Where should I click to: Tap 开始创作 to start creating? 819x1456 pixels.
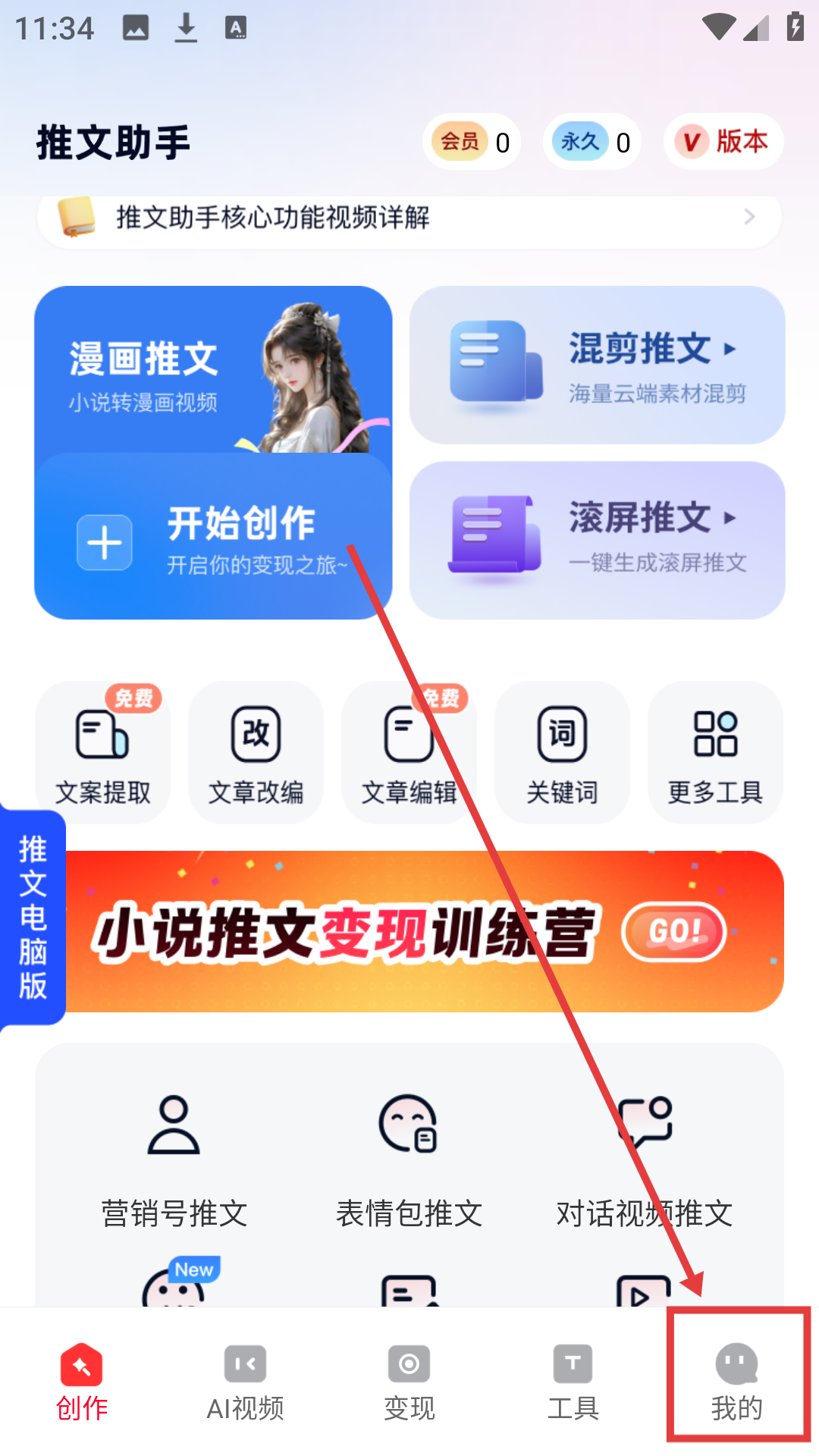coord(212,540)
